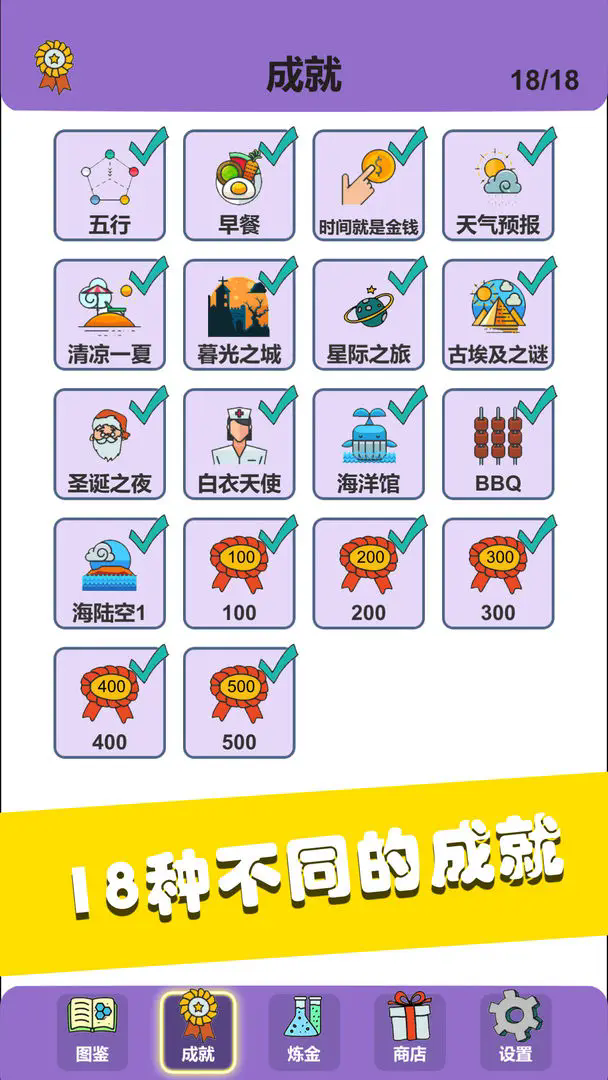Select the 500 ribbon achievement
This screenshot has height=1080, width=608.
tap(239, 702)
